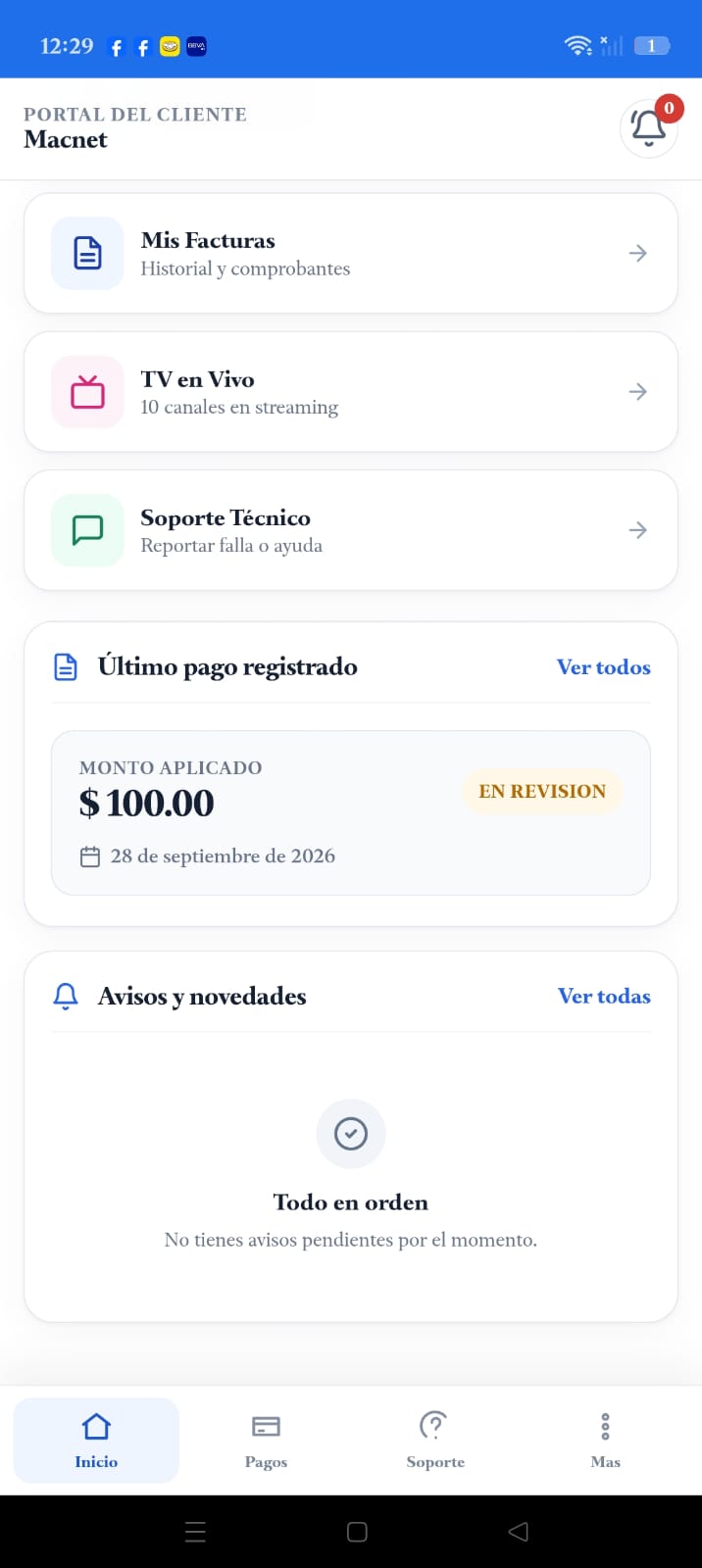Switch to the Inicio tab
The height and width of the screenshot is (1568, 702).
coord(96,1441)
